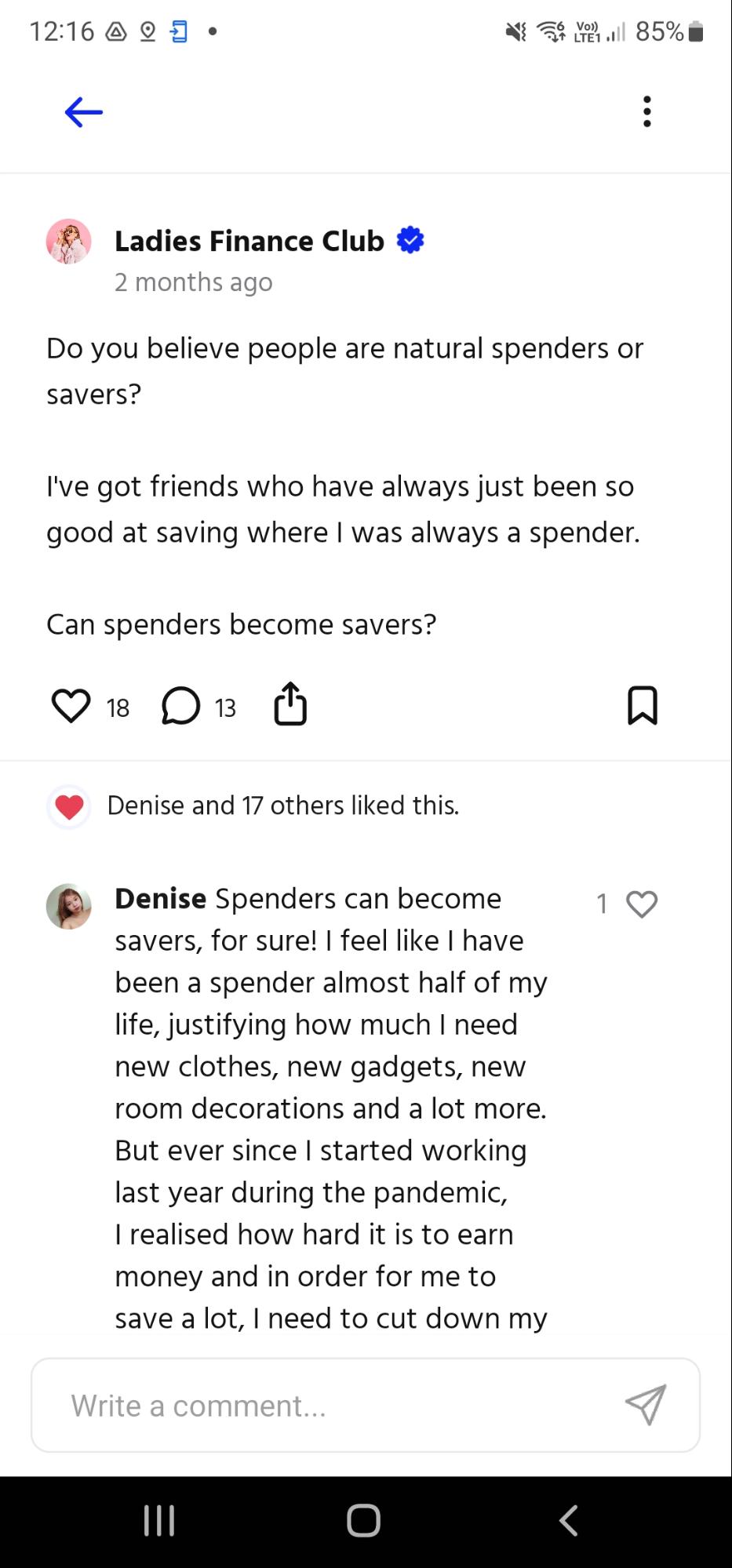Like Denise's comment
This screenshot has width=732, height=1568.
(642, 904)
